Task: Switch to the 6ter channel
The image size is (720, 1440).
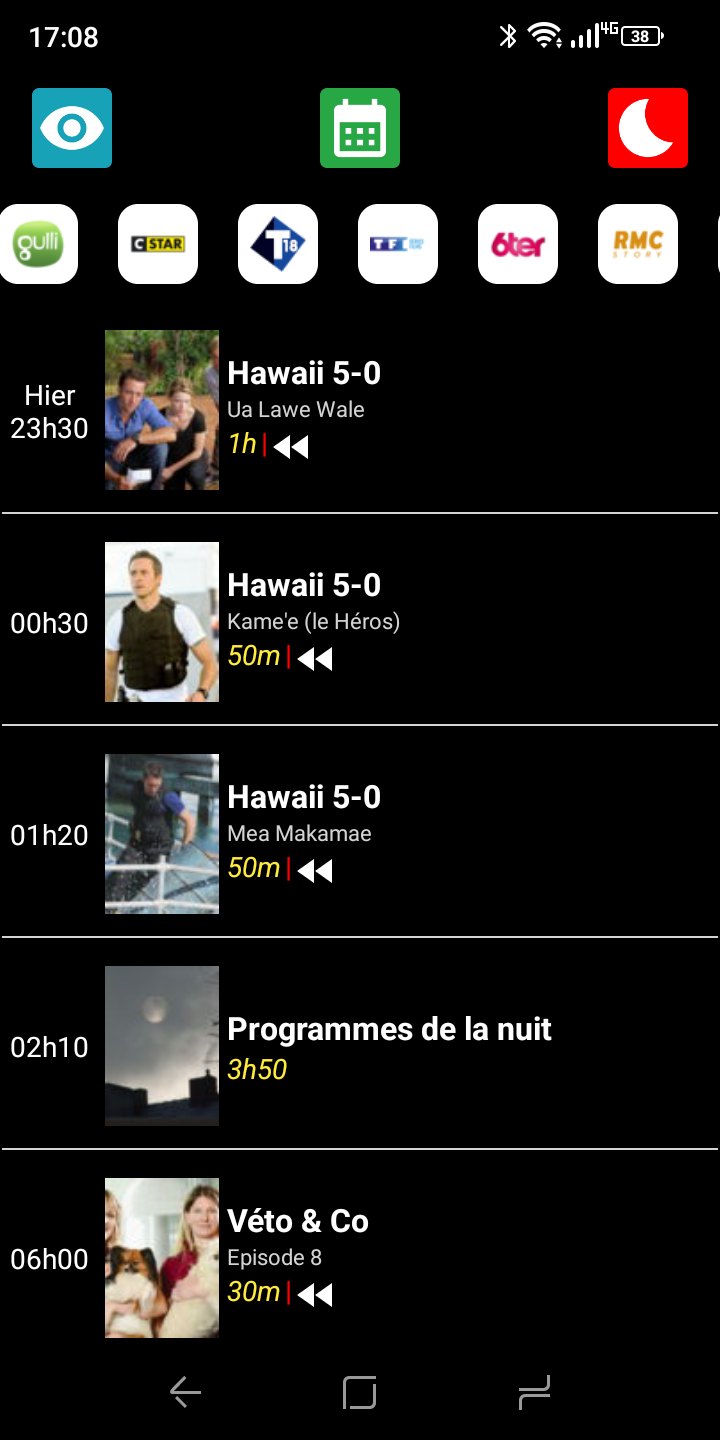Action: [518, 244]
